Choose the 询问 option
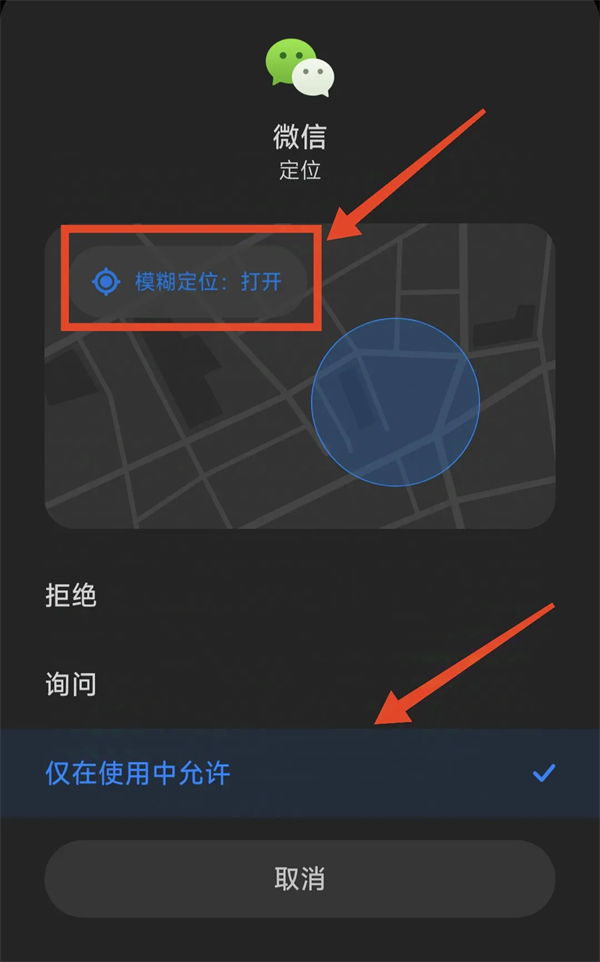The image size is (600, 962). [300, 684]
